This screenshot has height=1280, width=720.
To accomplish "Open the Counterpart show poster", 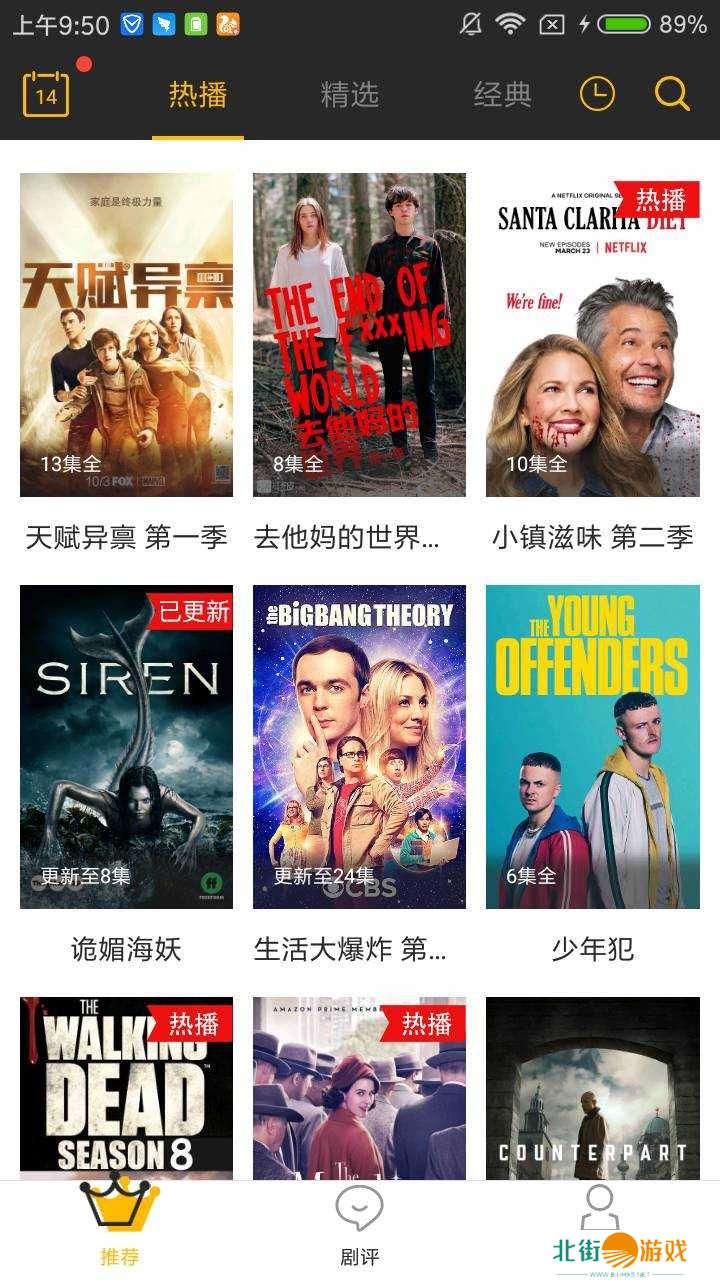I will point(592,1088).
